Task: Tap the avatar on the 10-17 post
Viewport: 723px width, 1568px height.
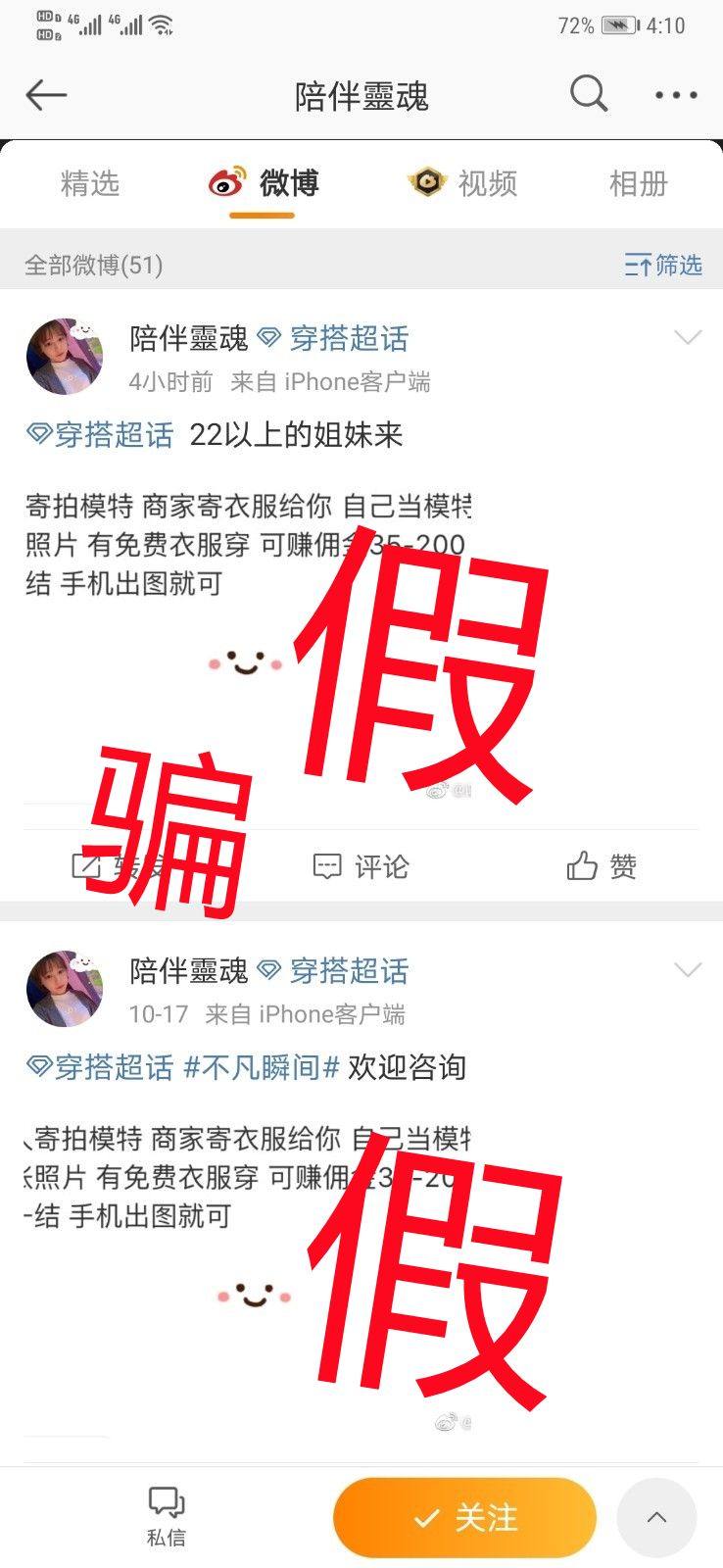Action: 65,988
